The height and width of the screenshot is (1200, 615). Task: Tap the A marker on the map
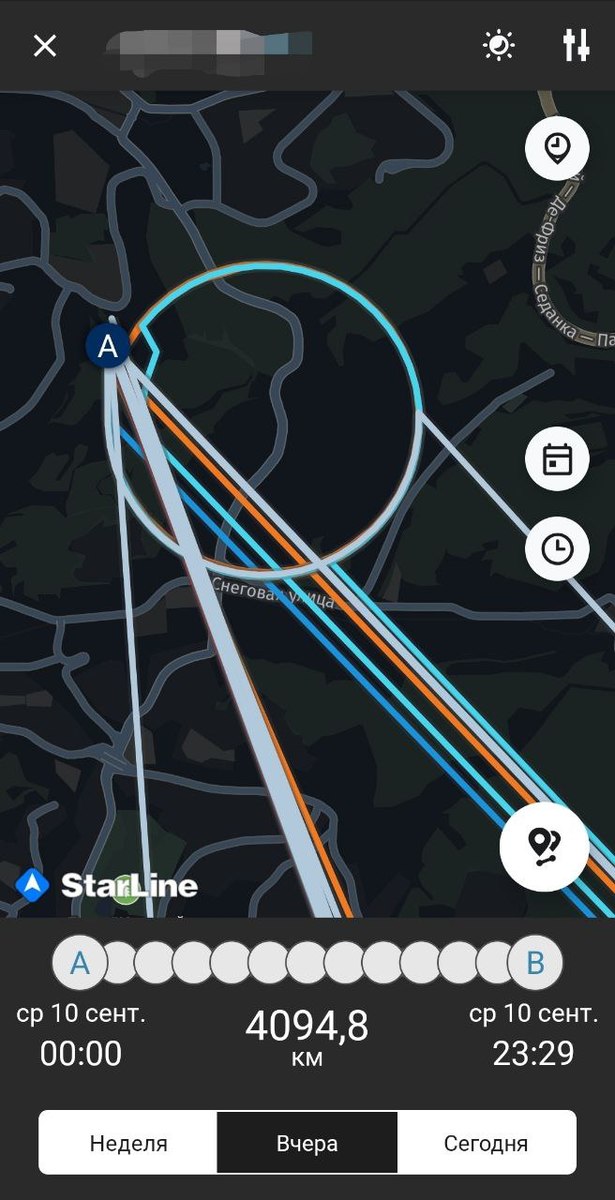pos(108,347)
